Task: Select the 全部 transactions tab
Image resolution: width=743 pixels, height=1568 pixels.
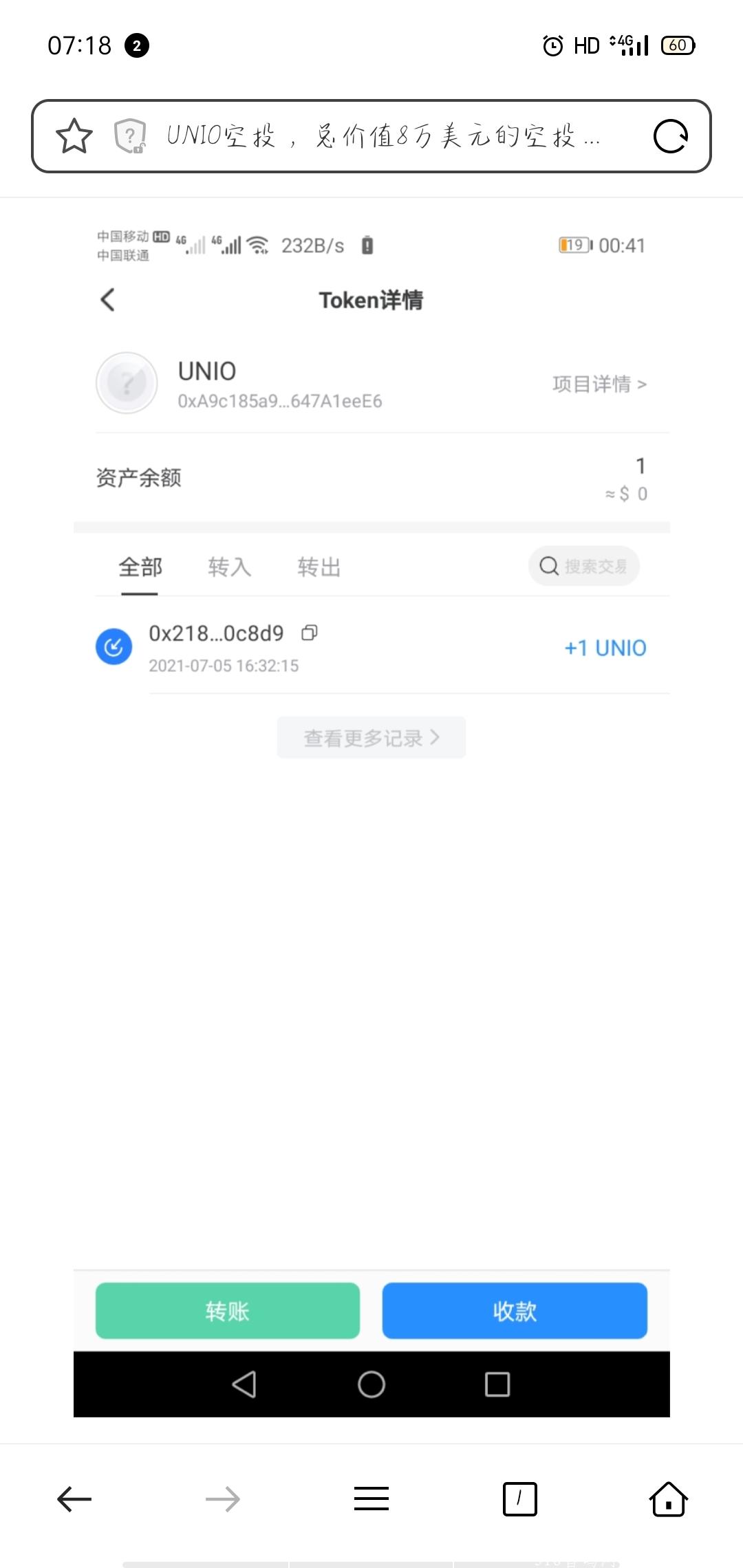Action: (140, 566)
